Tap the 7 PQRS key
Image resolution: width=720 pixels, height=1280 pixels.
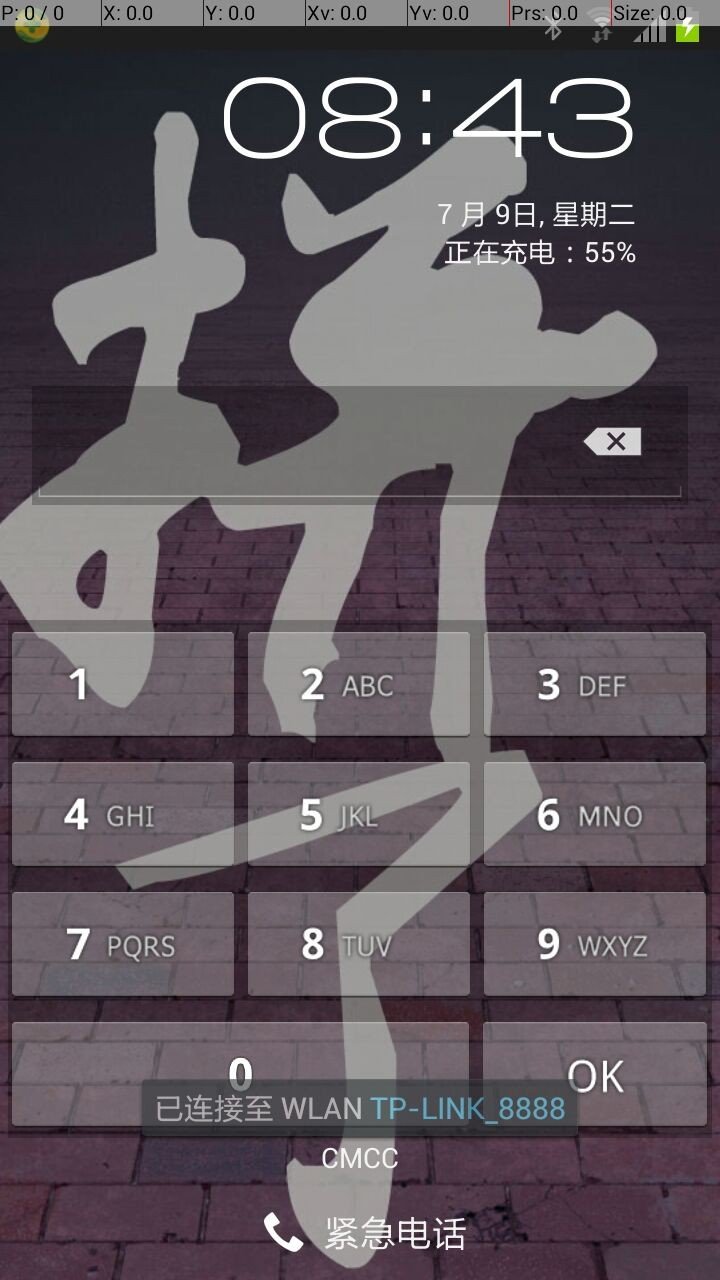(x=123, y=944)
